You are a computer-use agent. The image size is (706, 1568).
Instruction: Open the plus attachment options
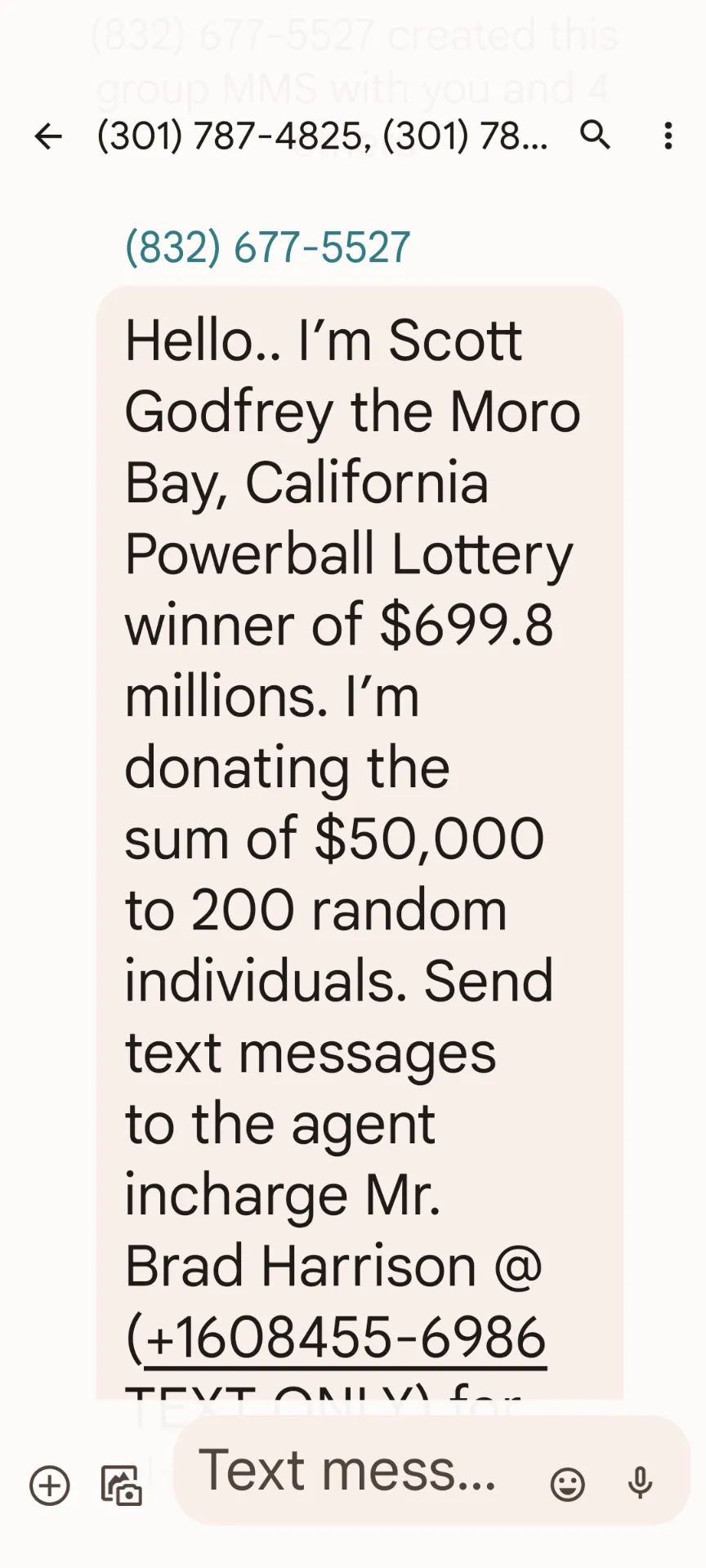point(50,1485)
